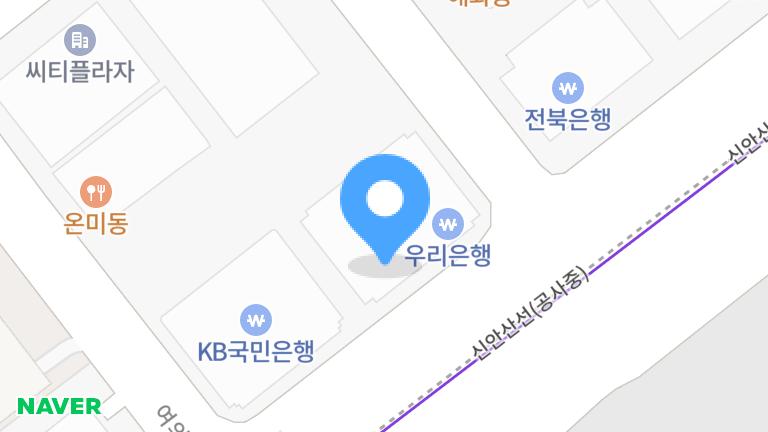Open the 씨티플라자 building marker
Viewport: 768px width, 432px height.
80,40
